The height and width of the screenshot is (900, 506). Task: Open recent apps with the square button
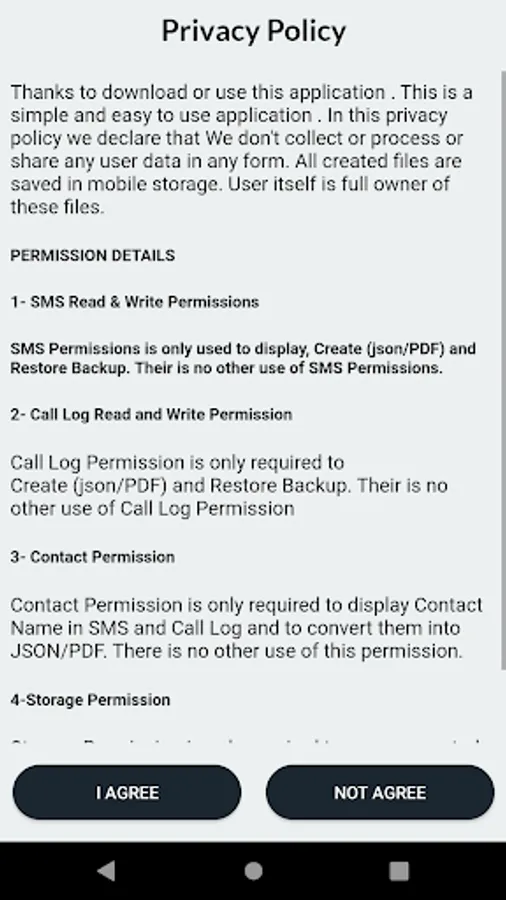399,871
